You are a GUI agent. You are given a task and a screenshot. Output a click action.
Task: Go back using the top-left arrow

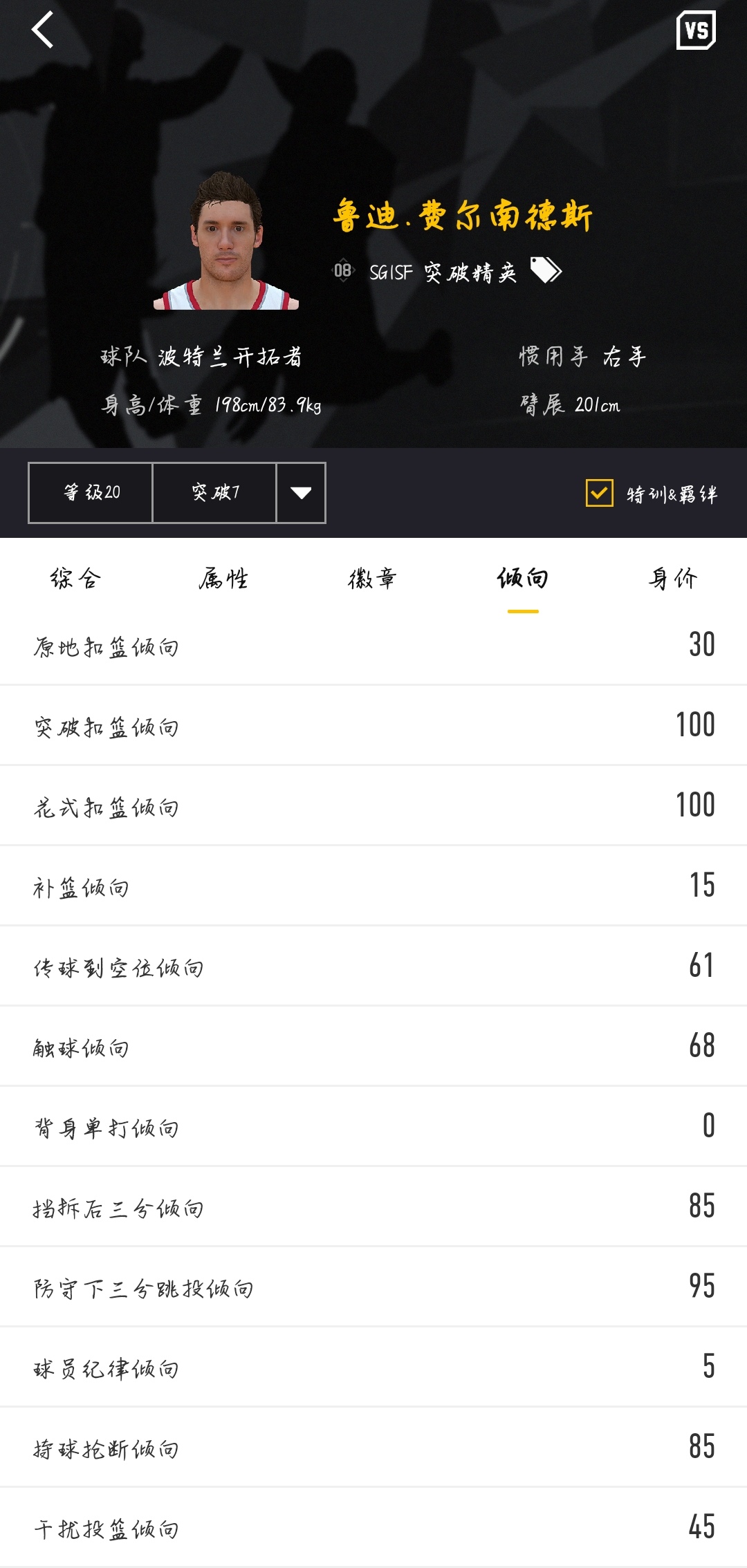43,30
